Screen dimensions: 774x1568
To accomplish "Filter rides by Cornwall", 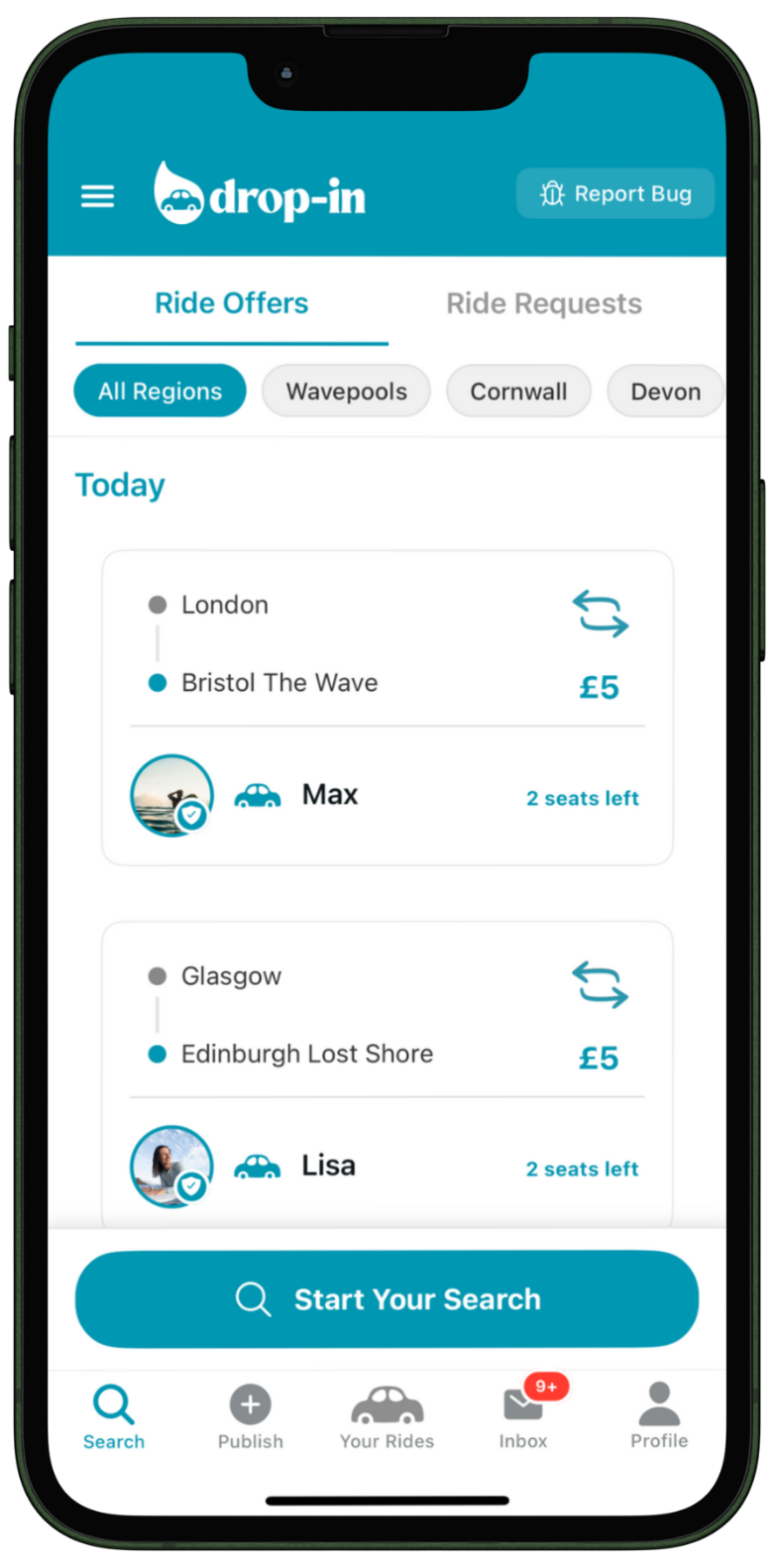I will pos(518,392).
